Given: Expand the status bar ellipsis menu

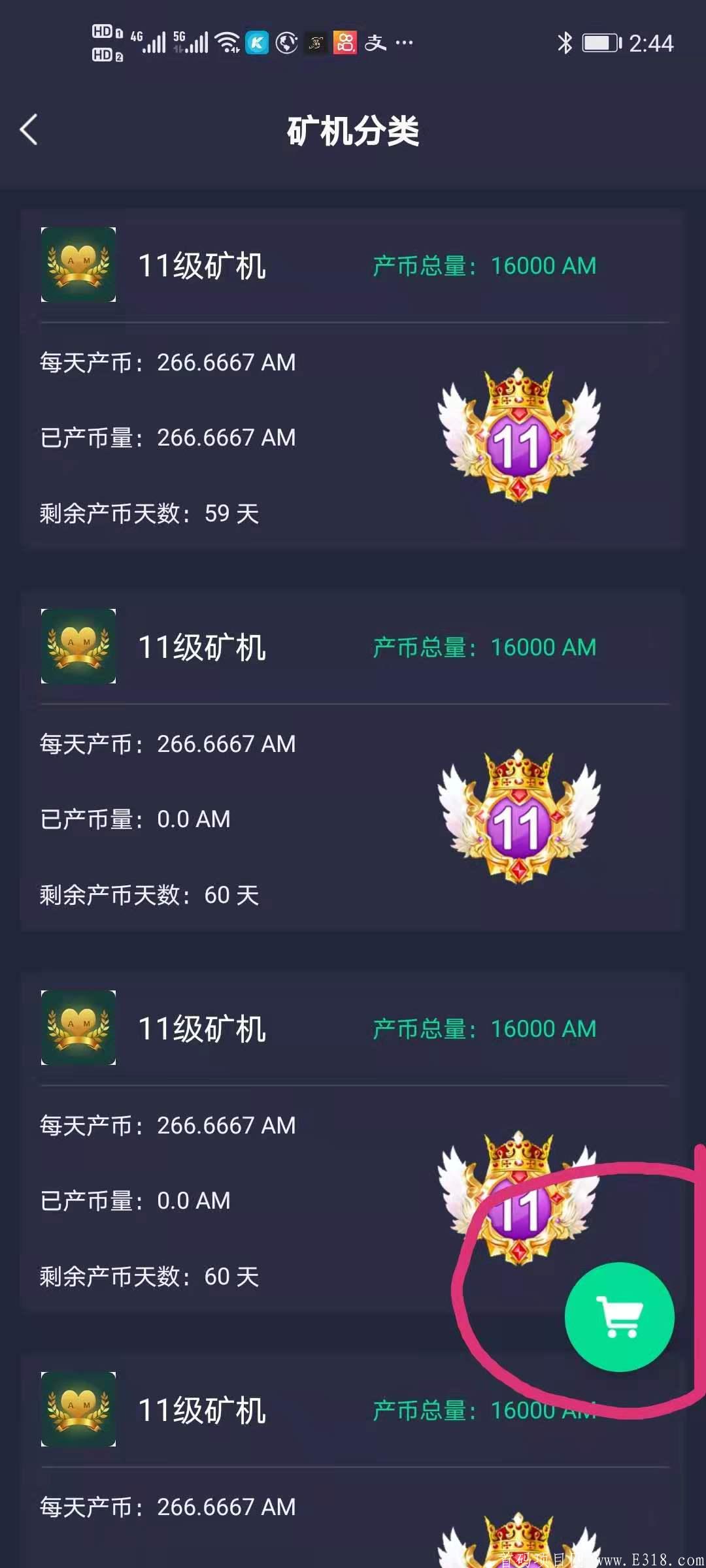Looking at the screenshot, I should [x=405, y=43].
